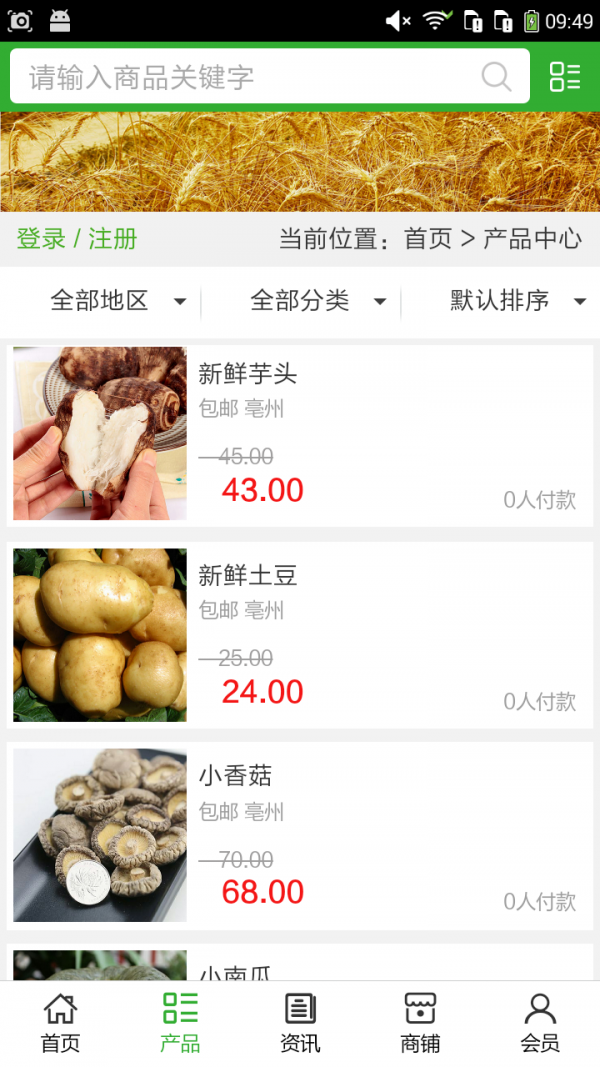This screenshot has height=1067, width=600.
Task: Open the category list icon in header
Action: [x=565, y=77]
